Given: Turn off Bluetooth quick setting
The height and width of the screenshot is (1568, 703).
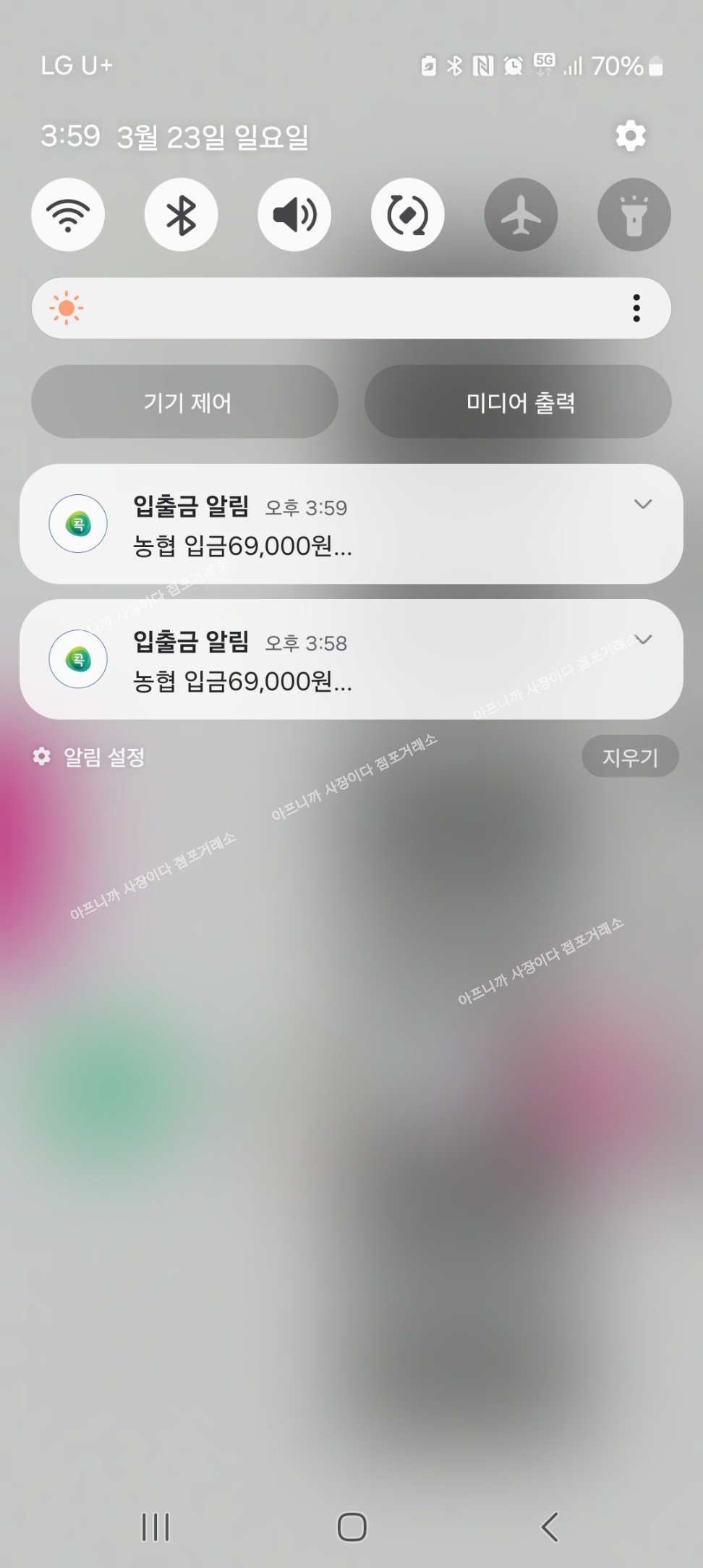Looking at the screenshot, I should pos(181,215).
